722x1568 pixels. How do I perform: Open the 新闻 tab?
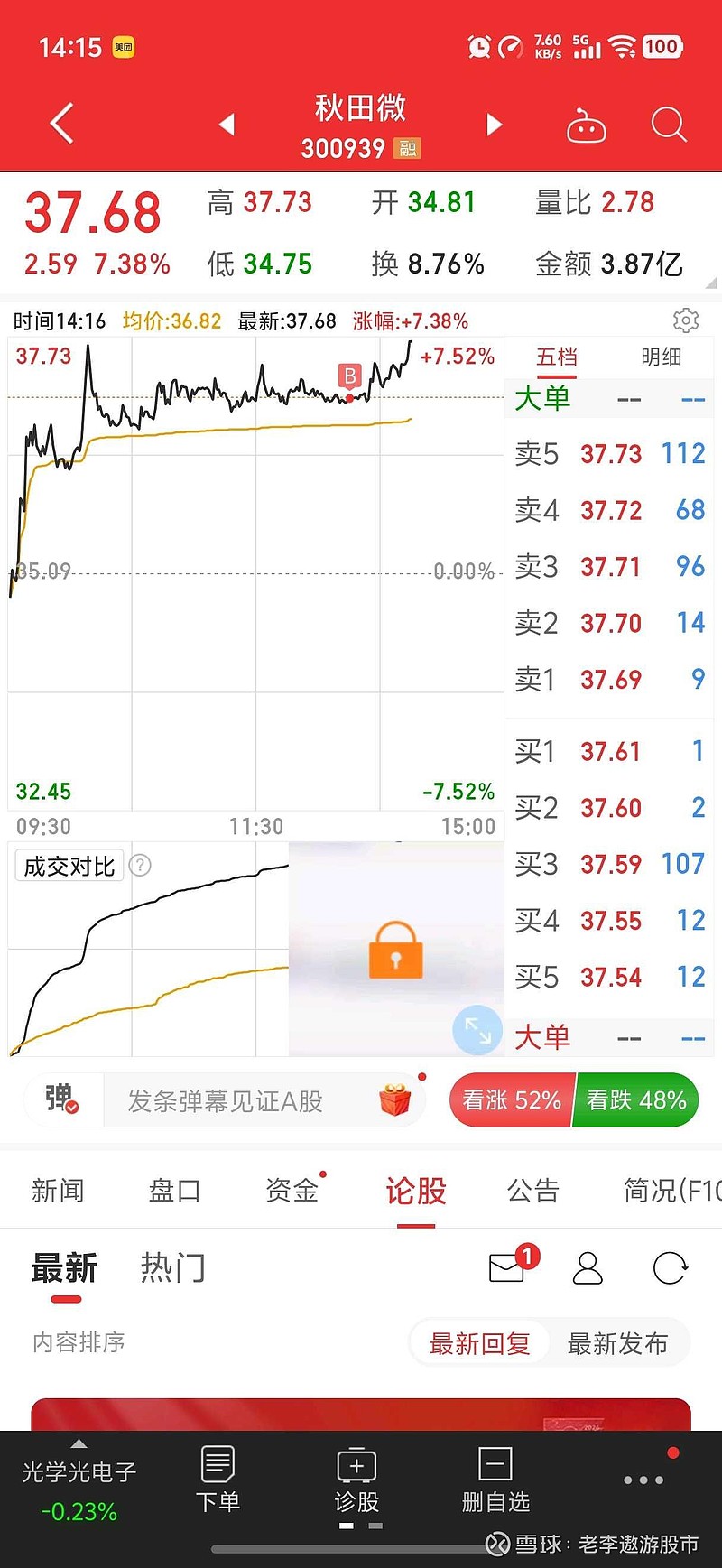[58, 1191]
